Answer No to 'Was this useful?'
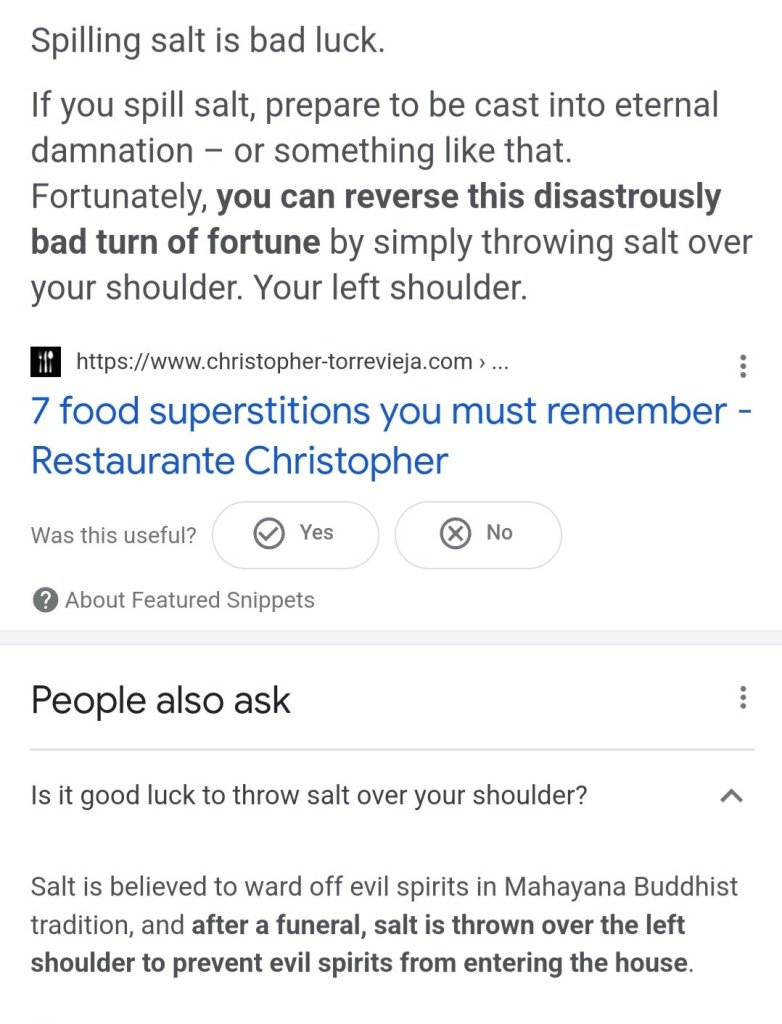This screenshot has height=1024, width=782. tap(478, 534)
